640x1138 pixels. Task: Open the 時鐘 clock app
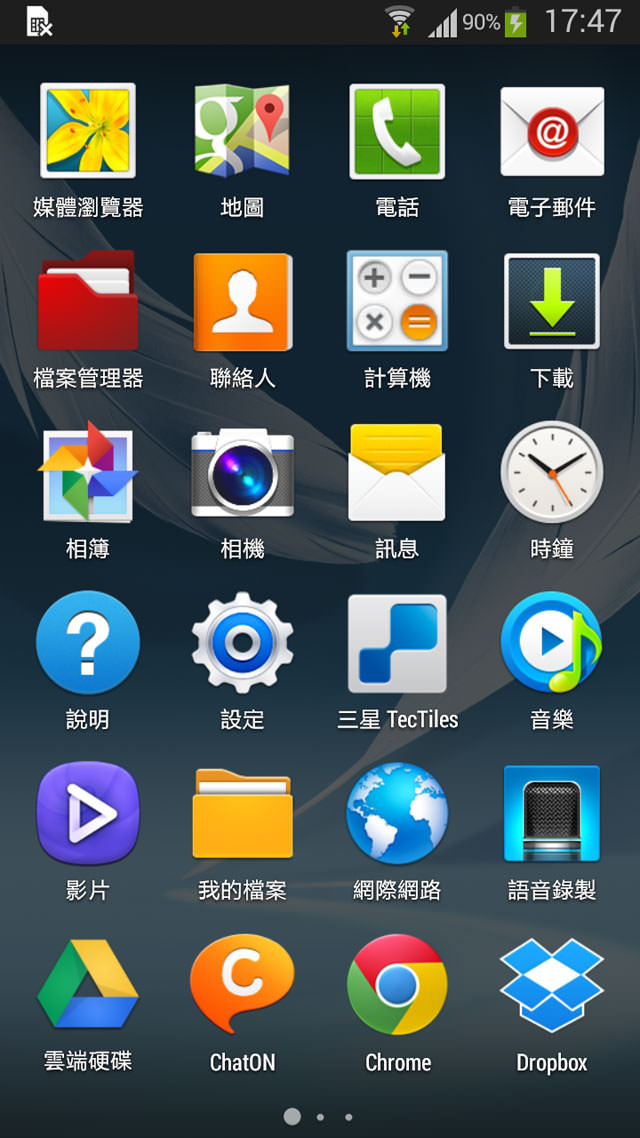[x=552, y=472]
